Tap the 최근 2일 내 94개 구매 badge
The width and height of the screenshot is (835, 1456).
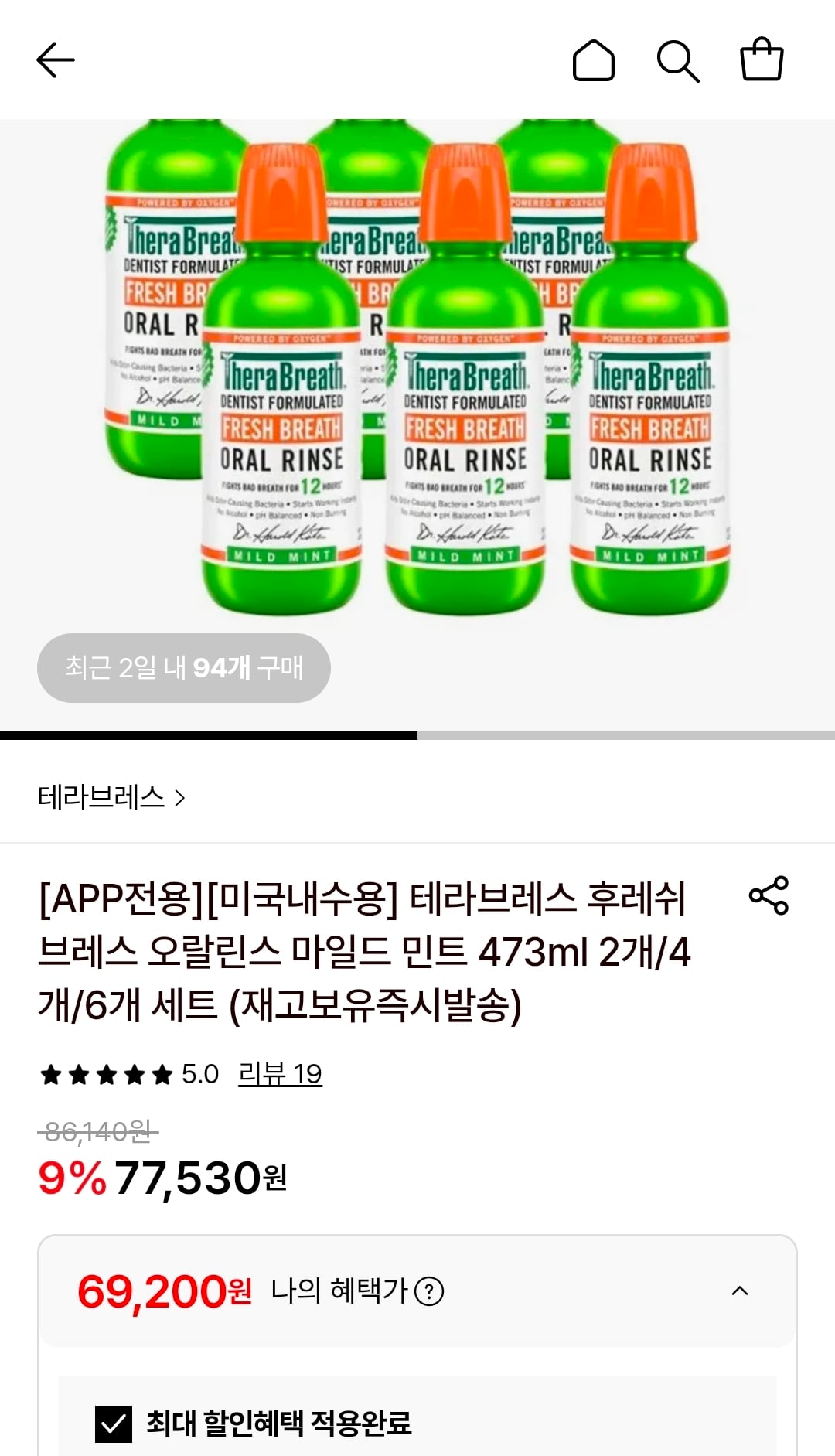click(x=183, y=667)
